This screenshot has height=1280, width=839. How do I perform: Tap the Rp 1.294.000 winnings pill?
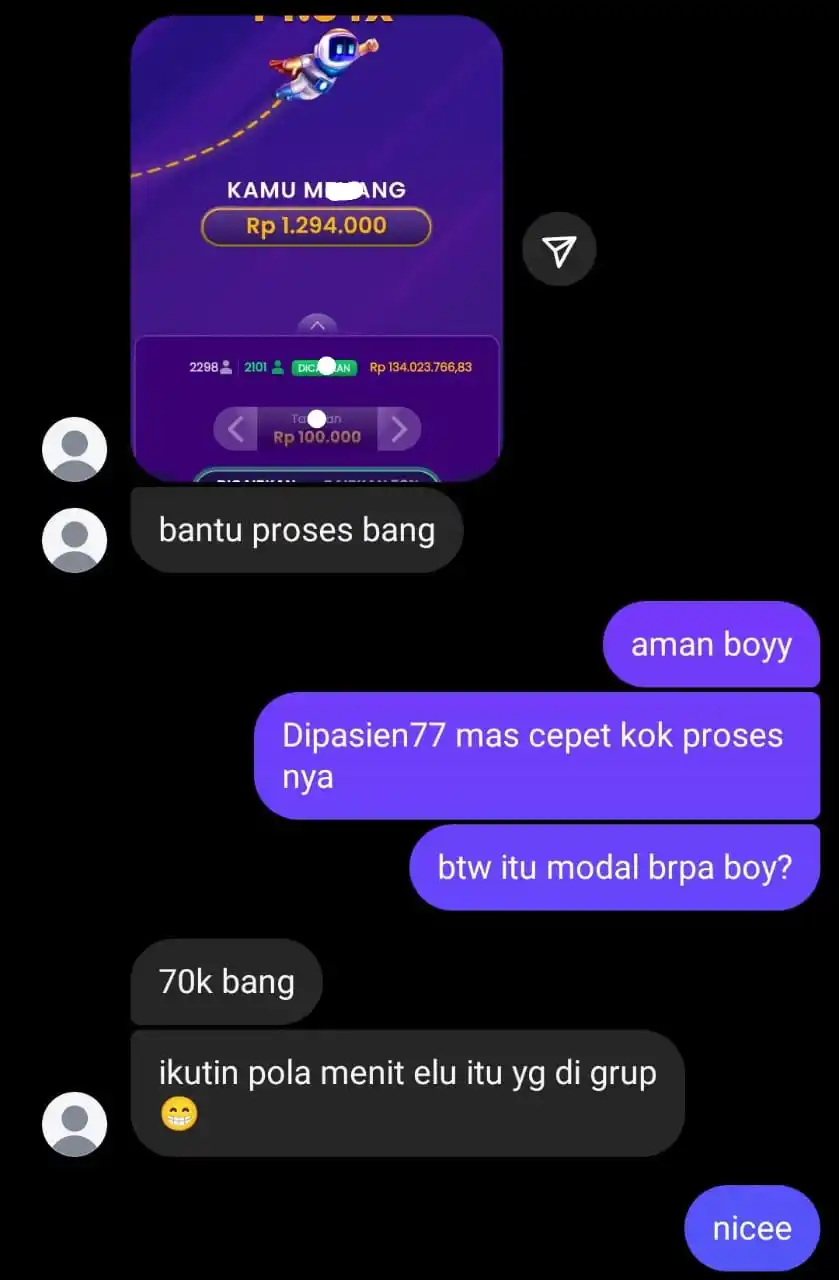point(316,226)
